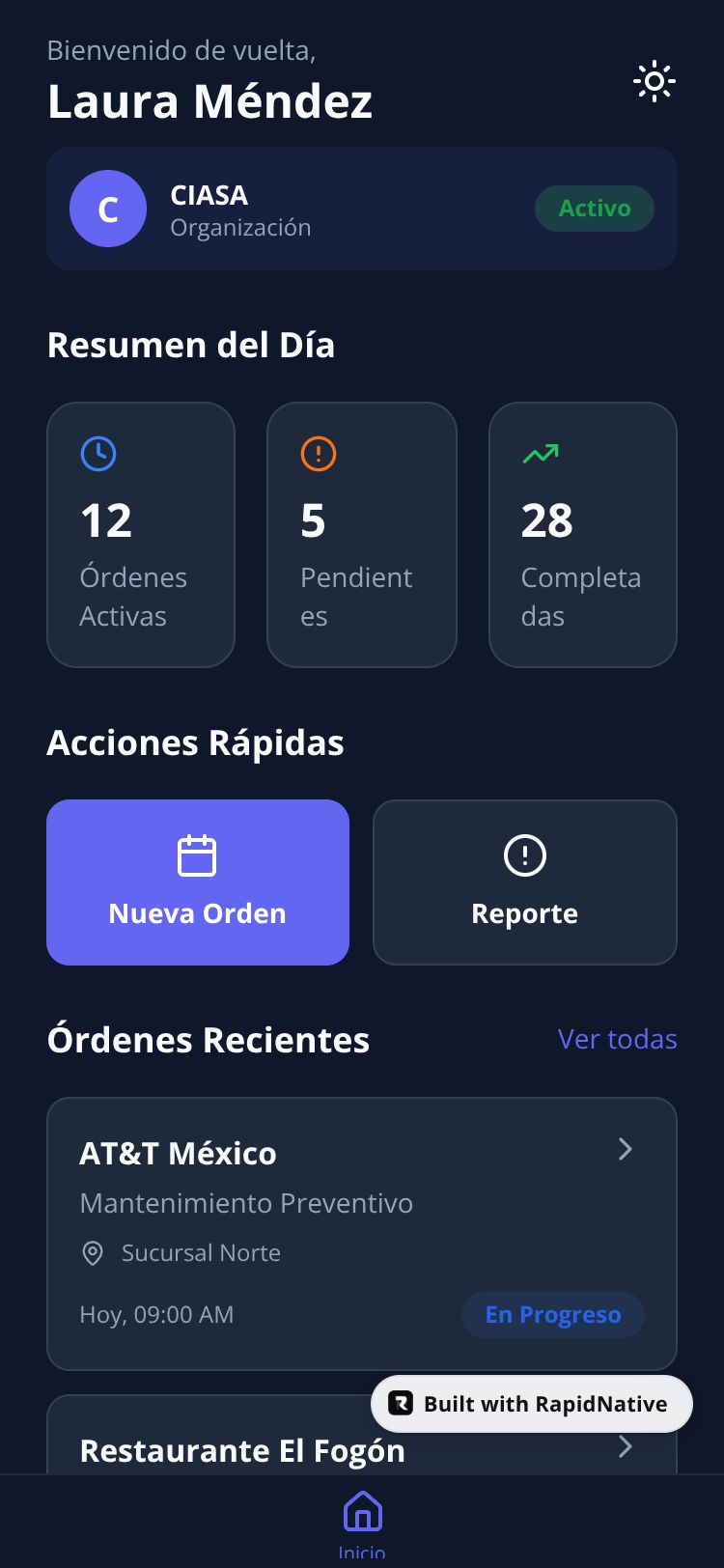Open the AT&T México order card
This screenshot has height=1568, width=724.
(x=361, y=1233)
